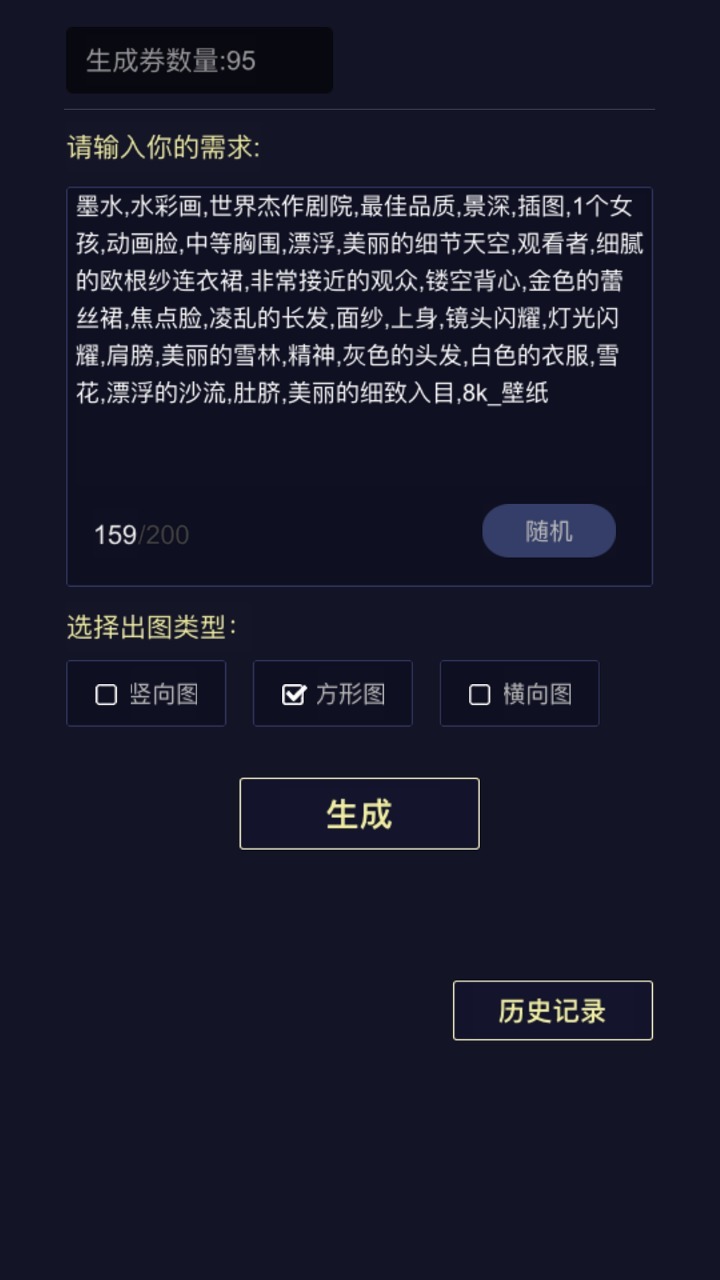Tap the 随机 button to randomize prompt
This screenshot has height=1280, width=720.
pyautogui.click(x=548, y=530)
